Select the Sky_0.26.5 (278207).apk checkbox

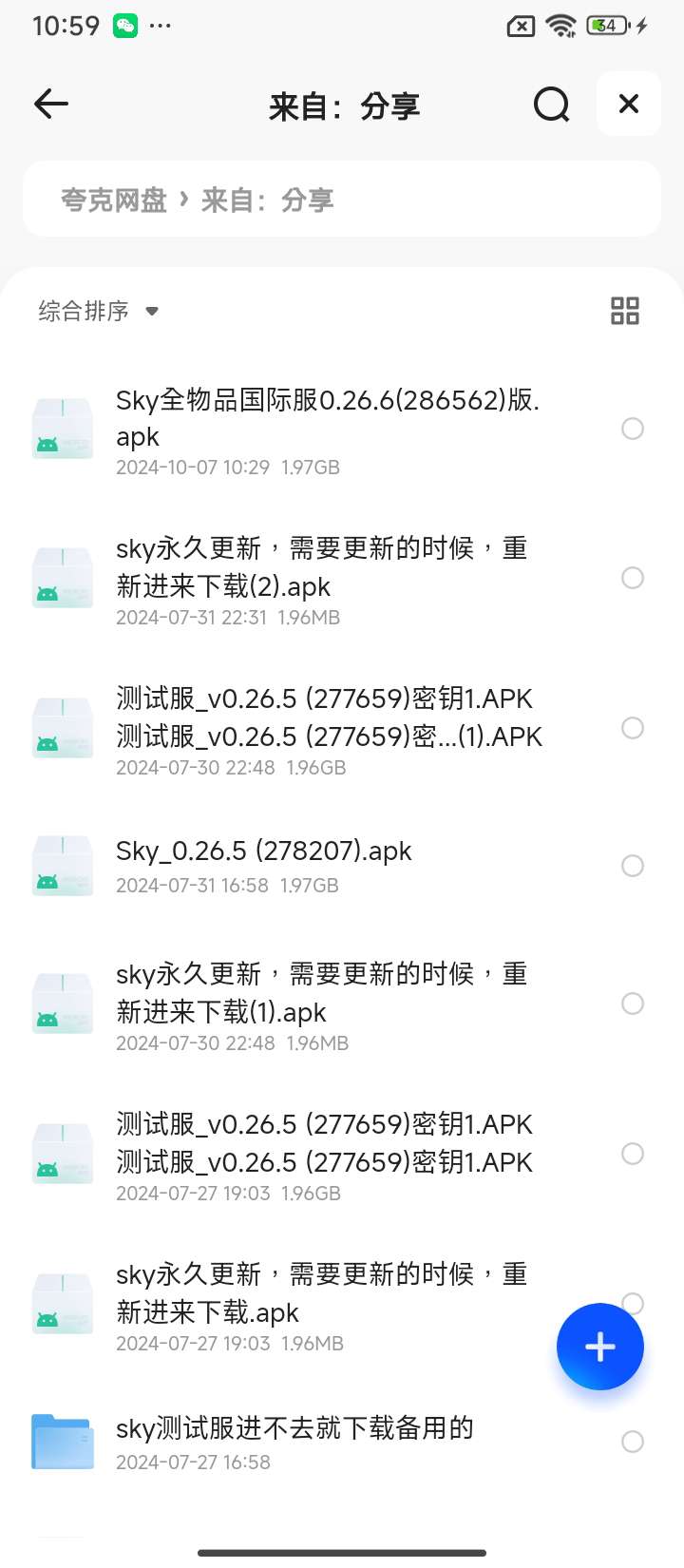point(633,866)
